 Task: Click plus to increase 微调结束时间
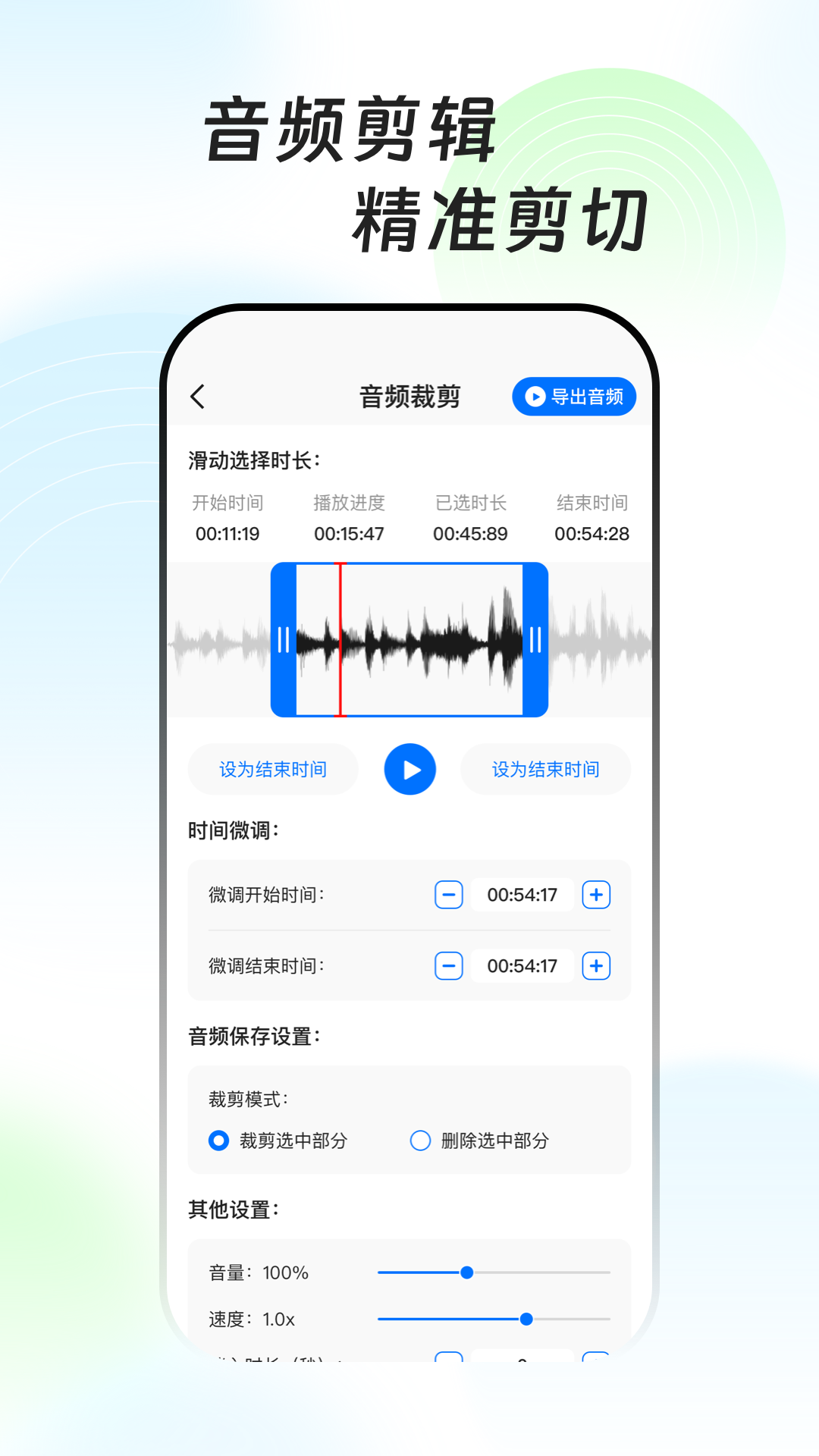click(596, 966)
